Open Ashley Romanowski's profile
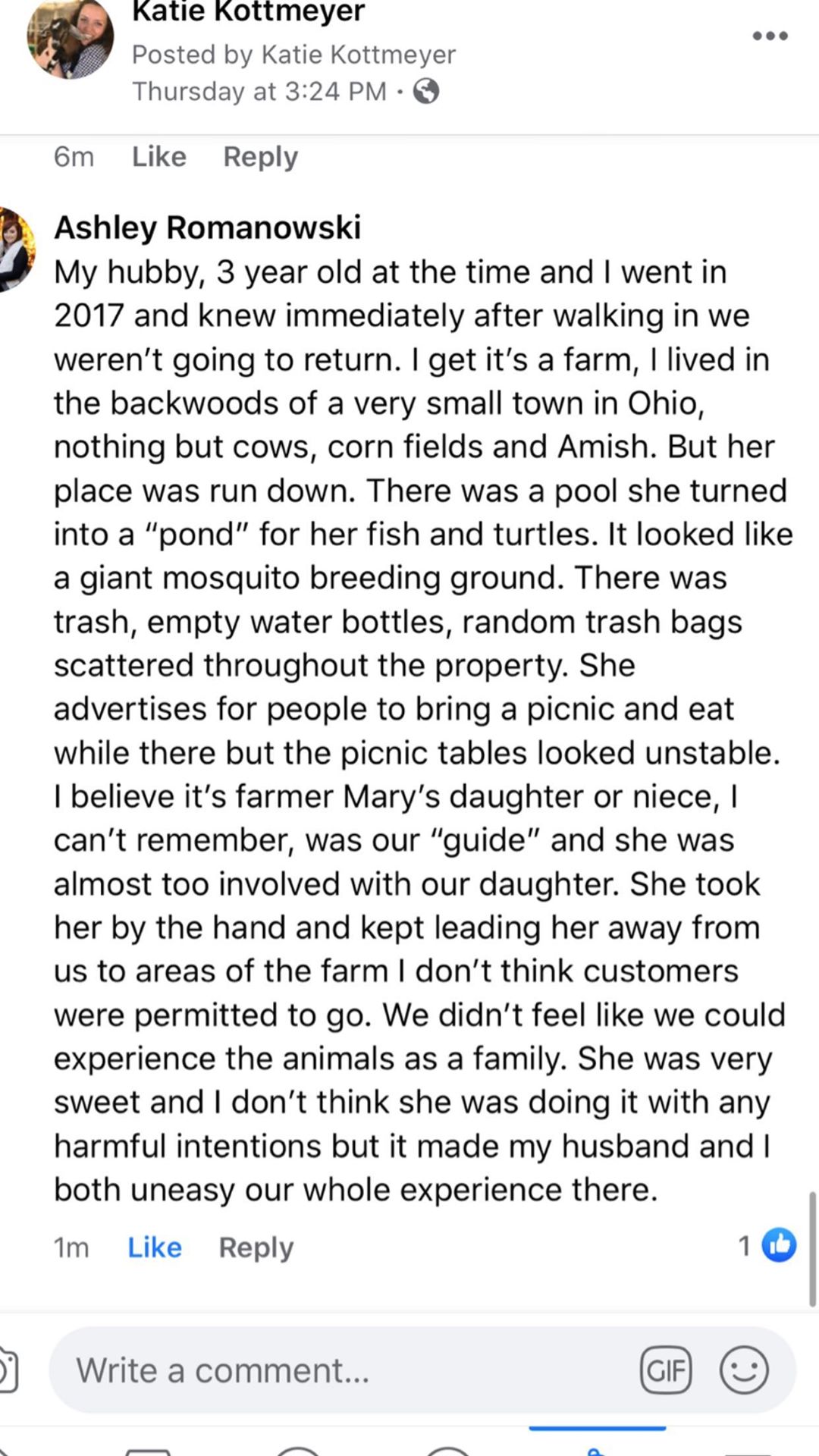 207,227
